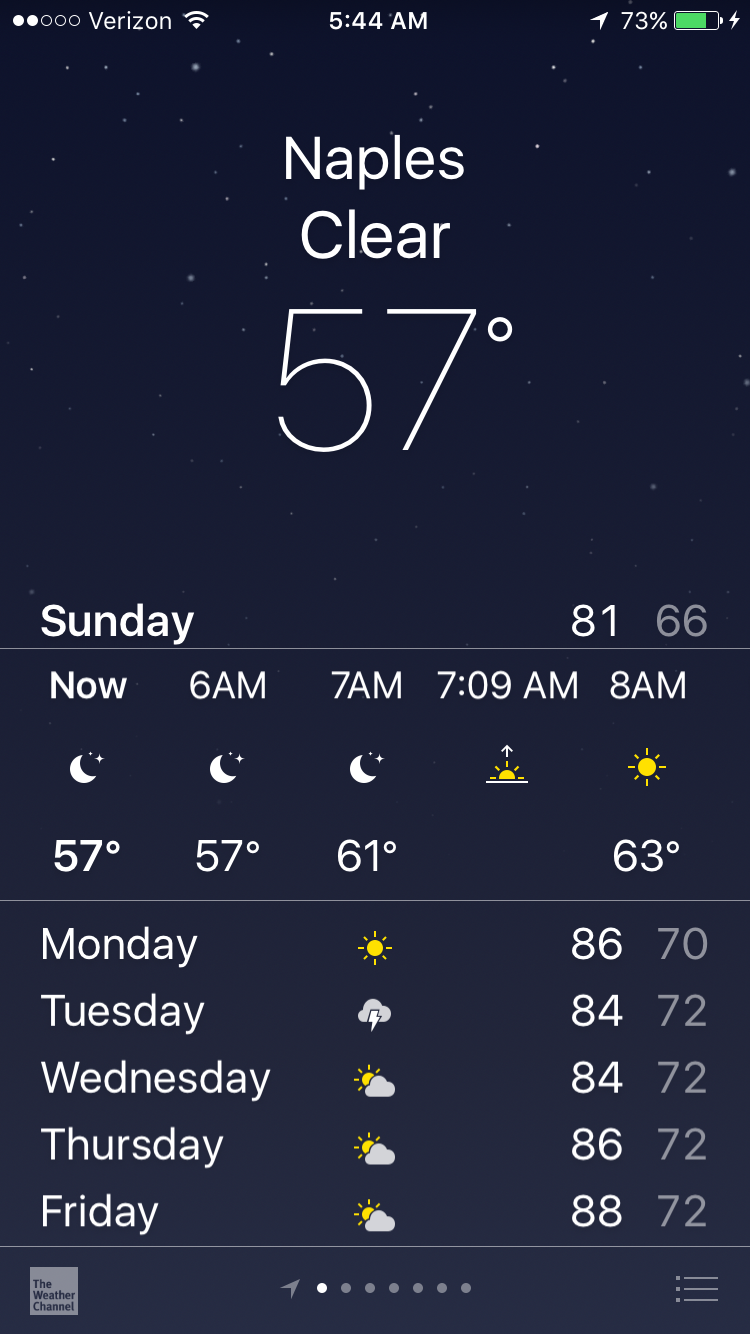Open The Weather Channel link
Screen dimensions: 750x1334
(x=54, y=1290)
